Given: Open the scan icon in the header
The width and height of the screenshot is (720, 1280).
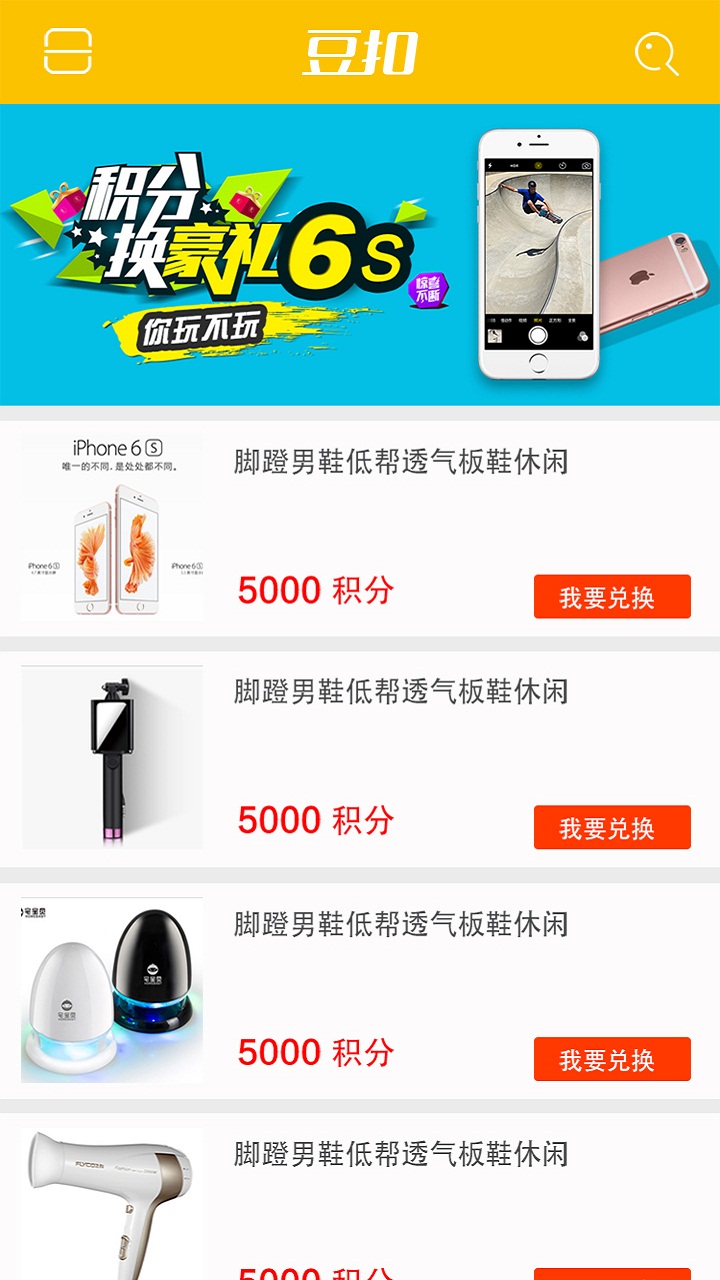Looking at the screenshot, I should point(68,51).
